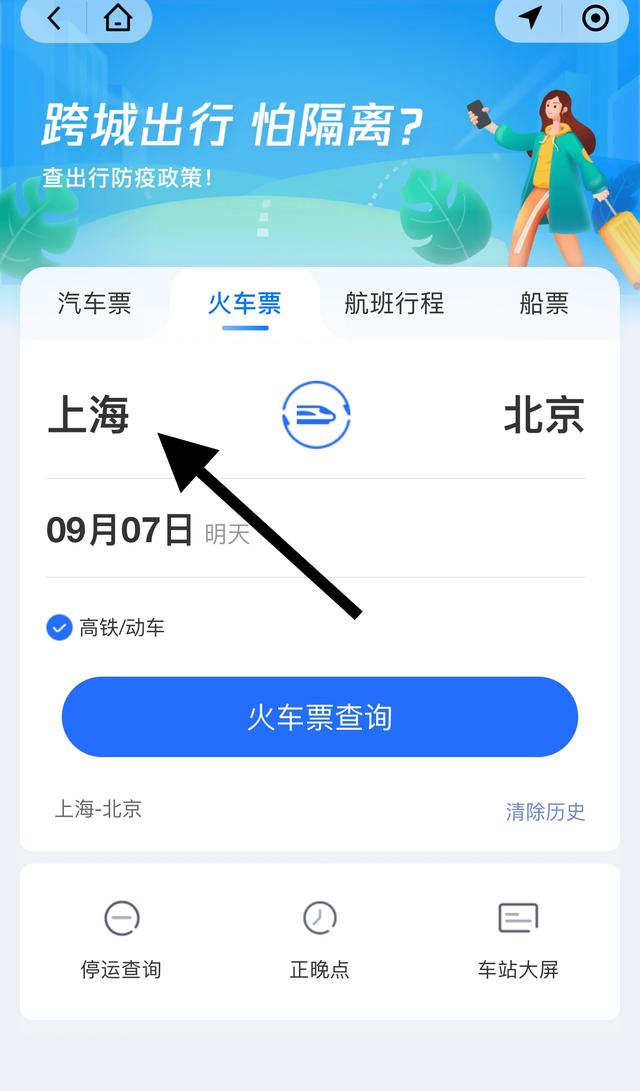Open 车站大屏

click(x=518, y=940)
